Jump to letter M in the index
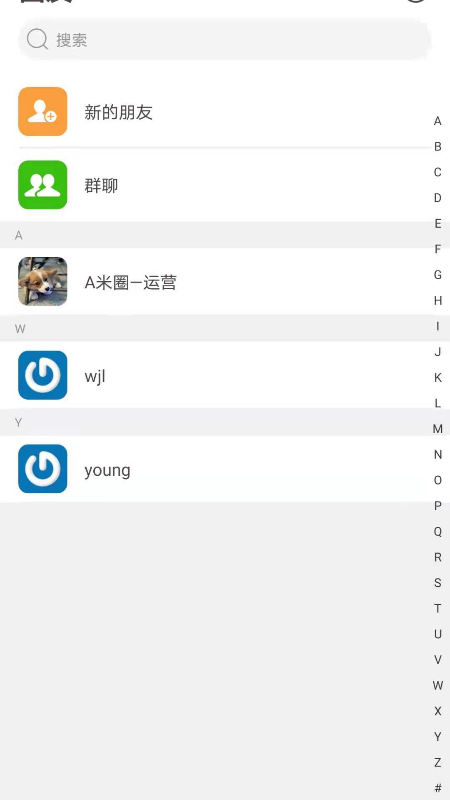 pos(438,429)
